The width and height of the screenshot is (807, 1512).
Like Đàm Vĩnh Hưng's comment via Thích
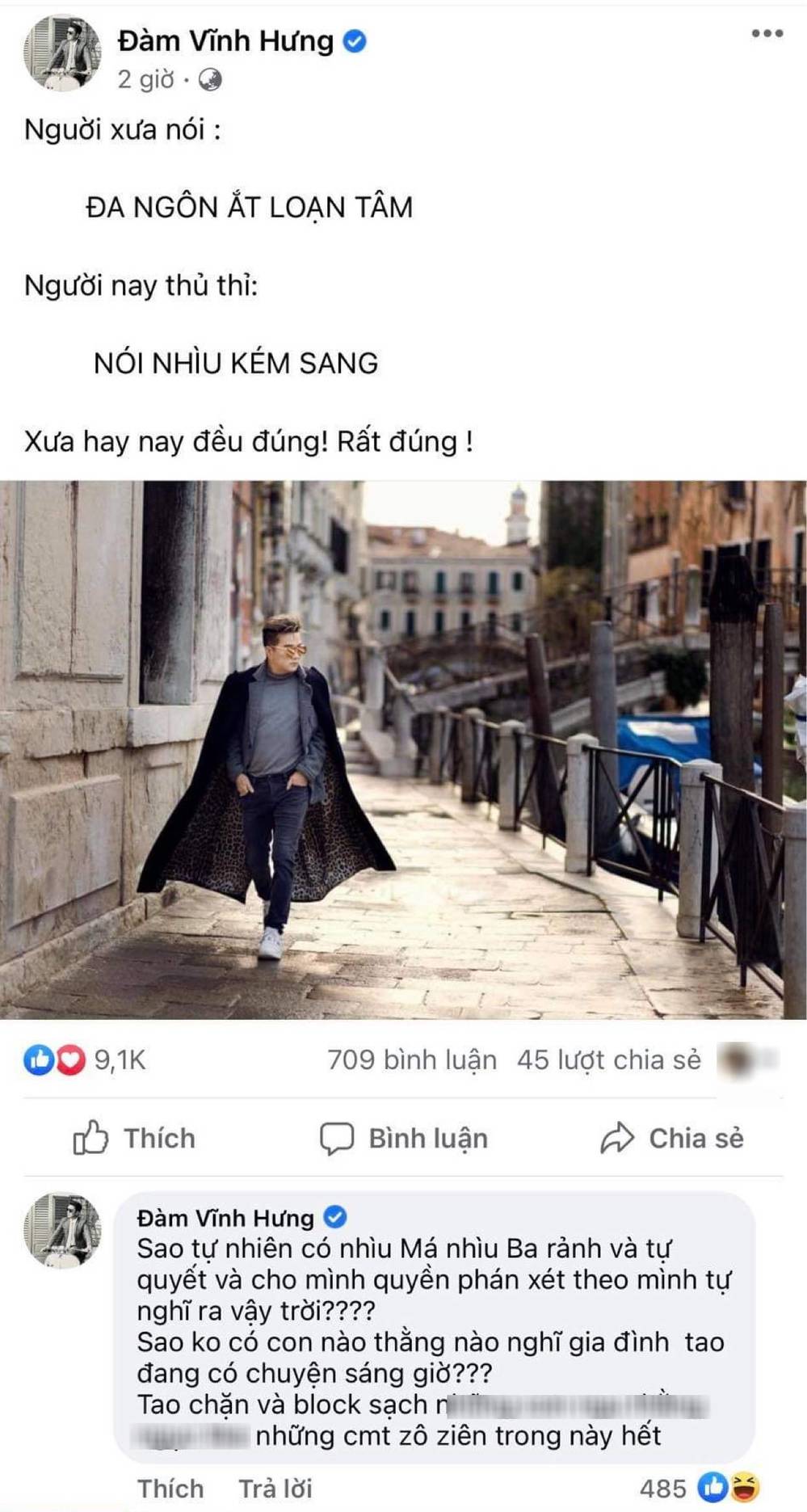point(170,1488)
